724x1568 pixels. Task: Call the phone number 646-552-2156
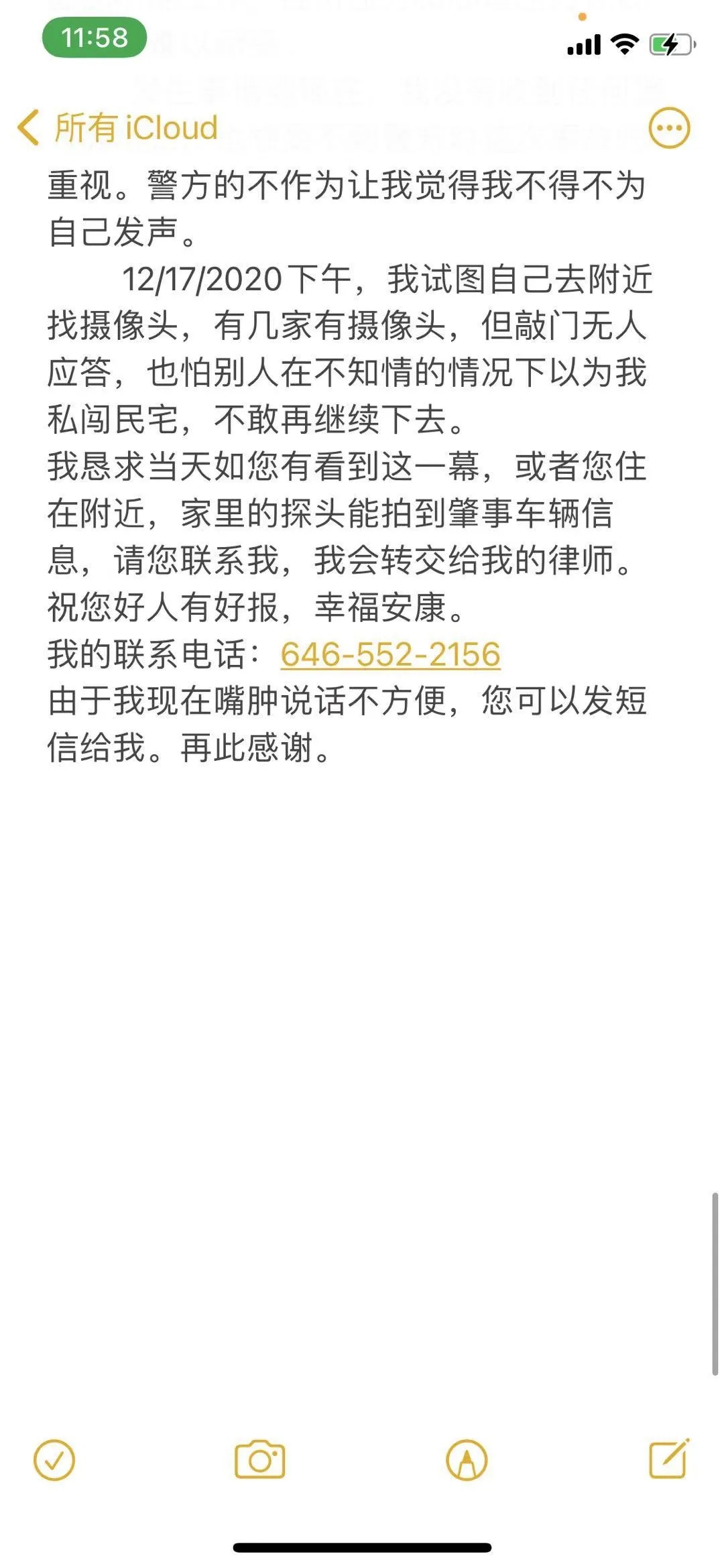click(x=390, y=654)
